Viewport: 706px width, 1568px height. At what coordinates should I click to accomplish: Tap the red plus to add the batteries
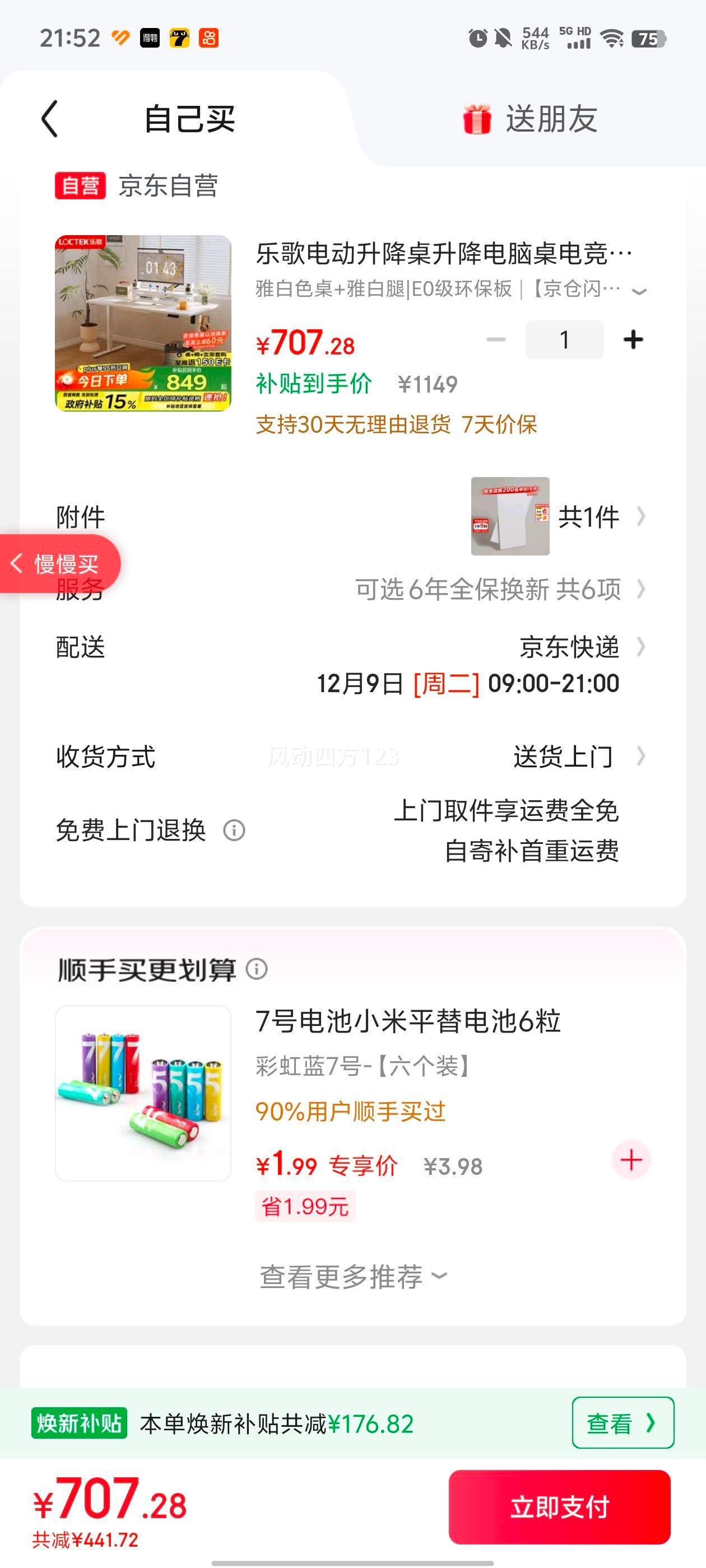pos(630,1160)
